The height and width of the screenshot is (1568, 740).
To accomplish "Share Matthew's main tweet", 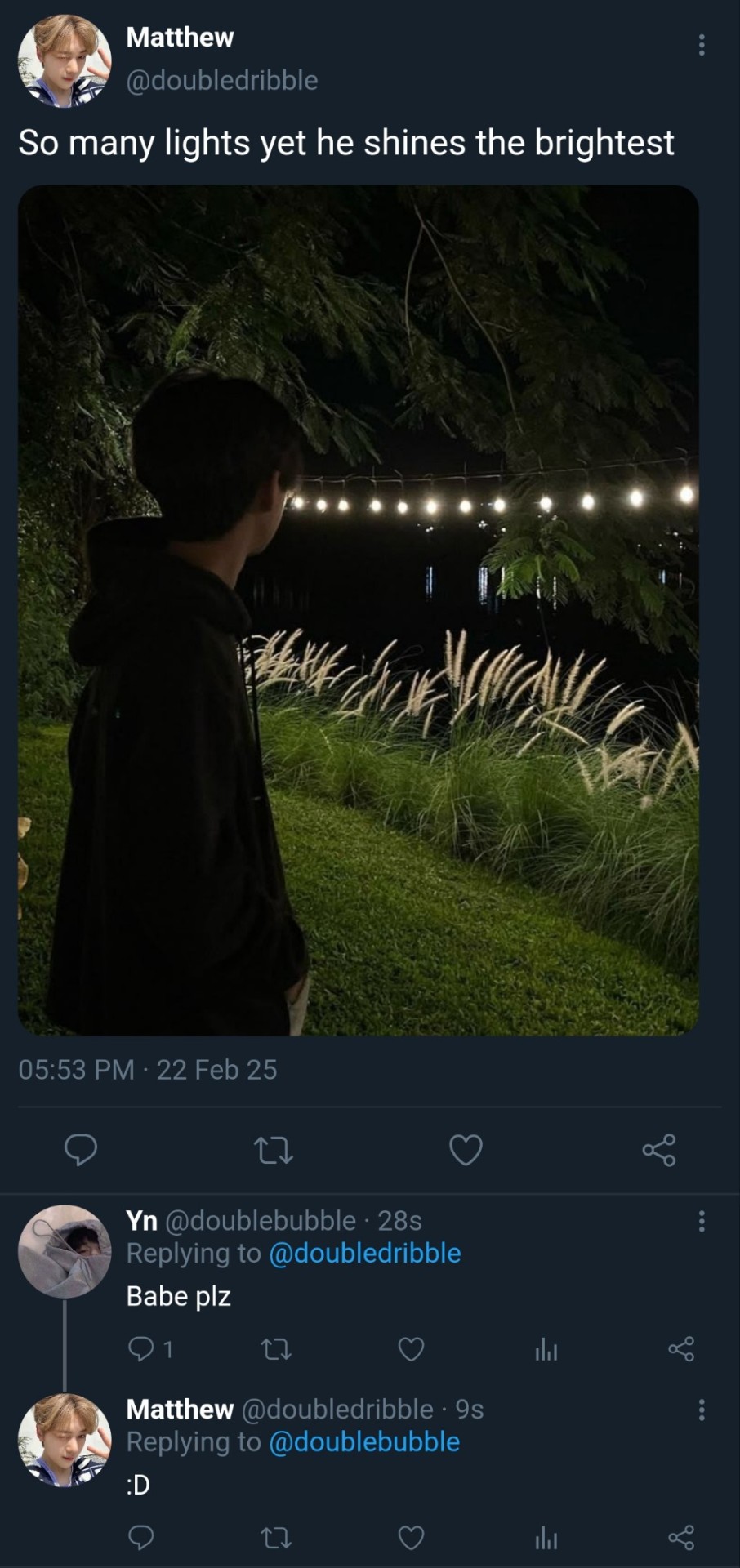I will point(658,1150).
